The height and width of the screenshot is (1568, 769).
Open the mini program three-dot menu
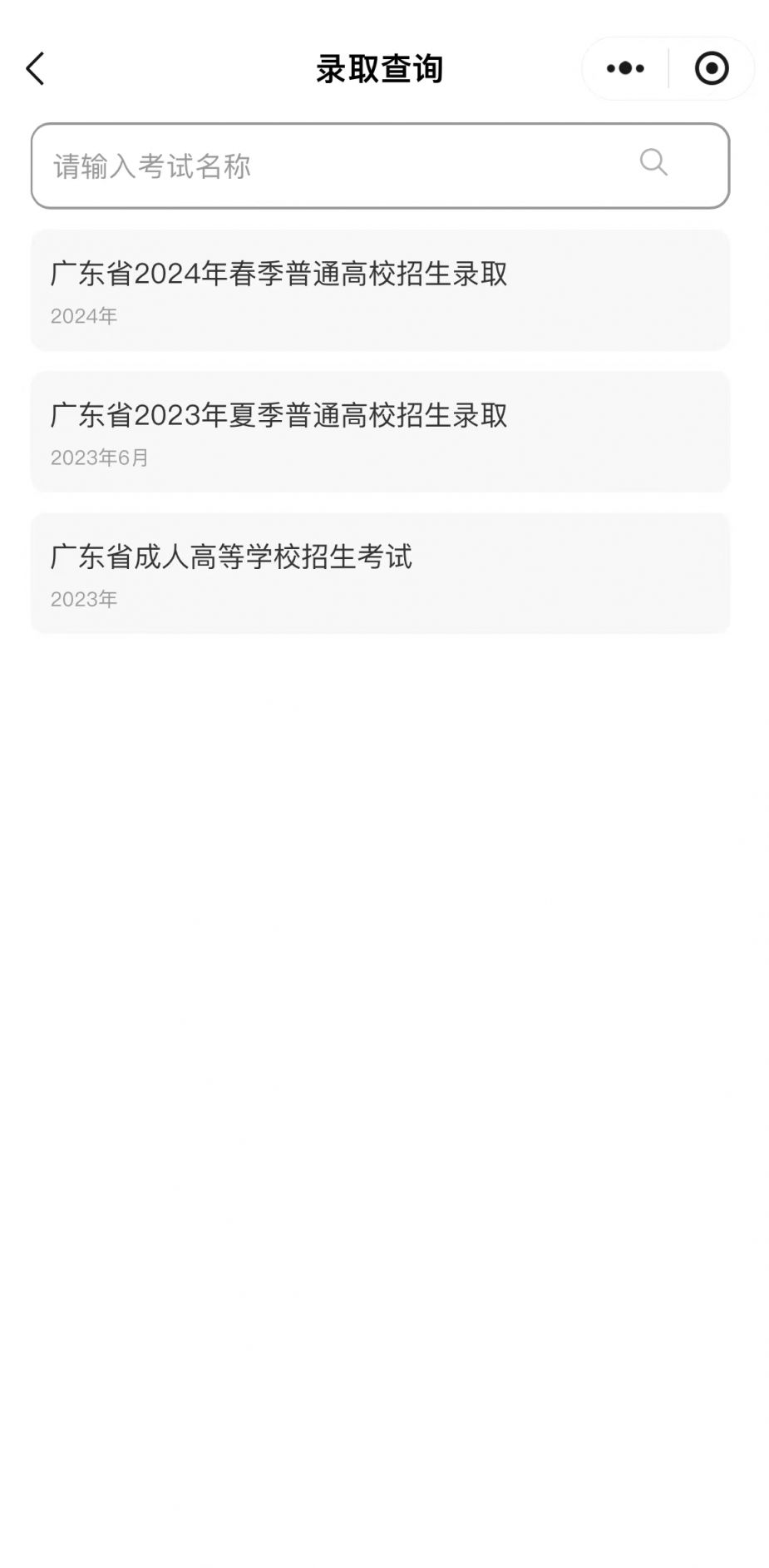click(x=625, y=69)
